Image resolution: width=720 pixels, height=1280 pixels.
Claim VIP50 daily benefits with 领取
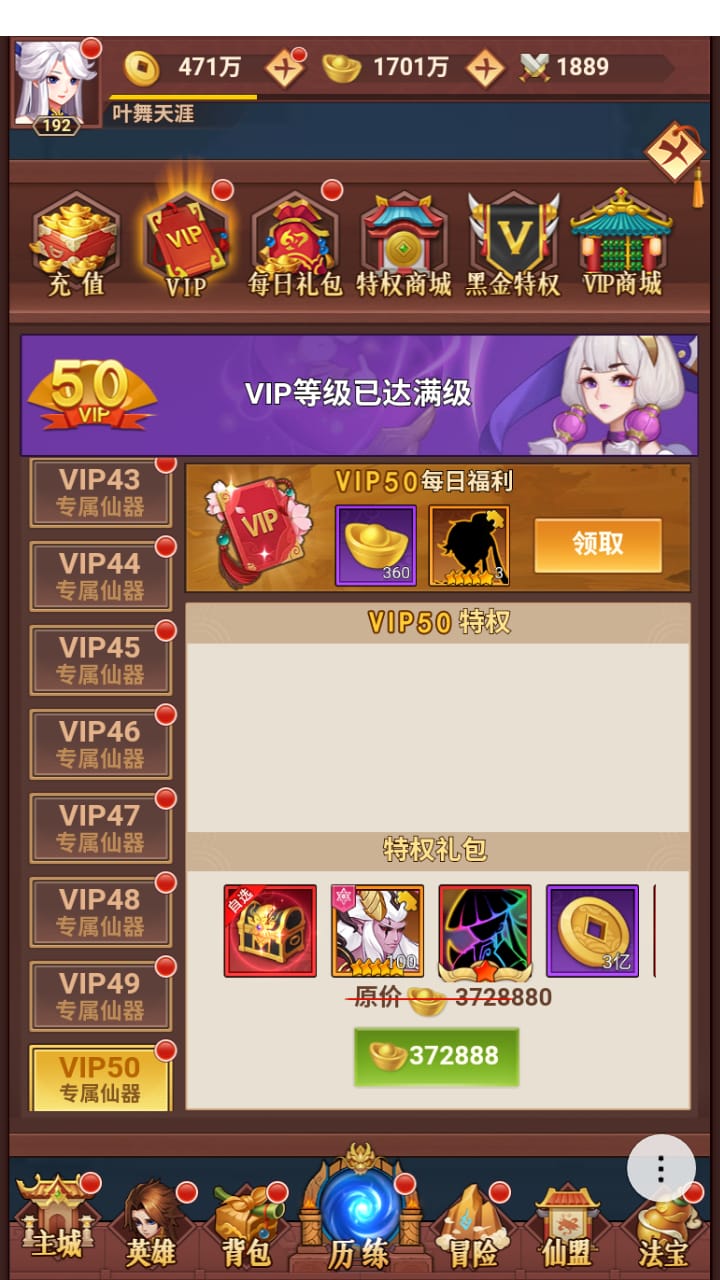pyautogui.click(x=597, y=545)
